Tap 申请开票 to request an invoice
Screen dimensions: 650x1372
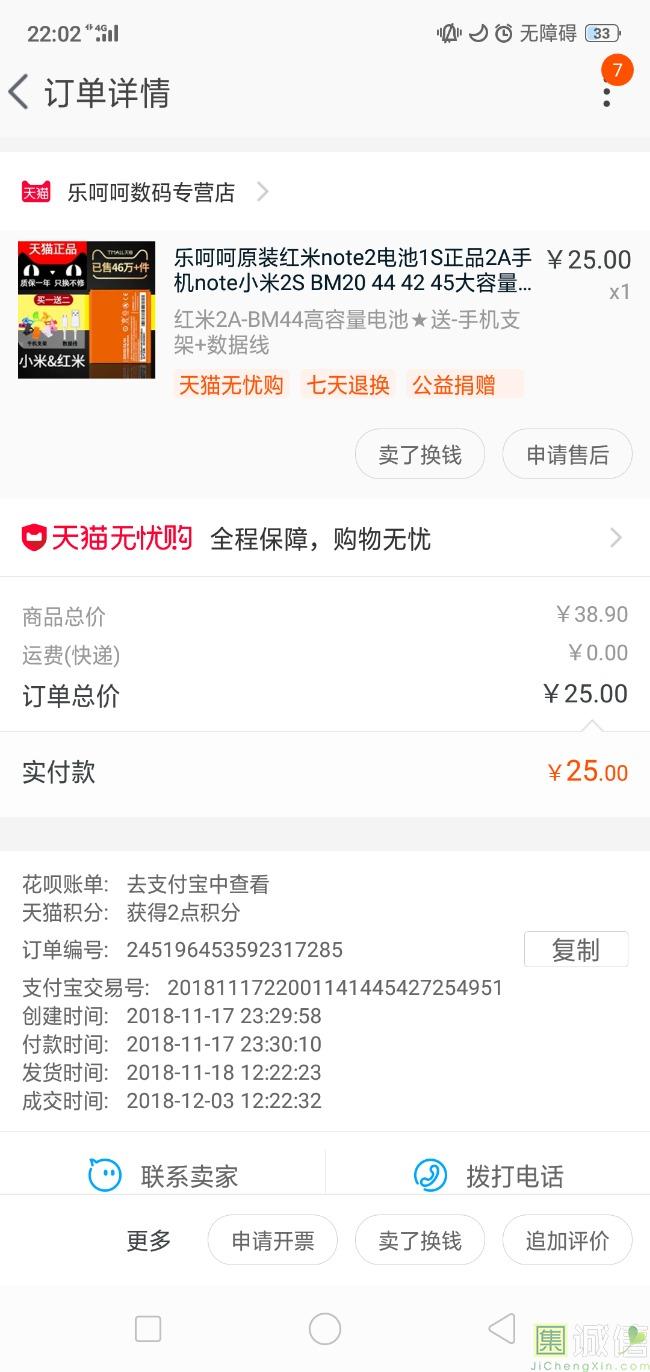pos(273,1240)
